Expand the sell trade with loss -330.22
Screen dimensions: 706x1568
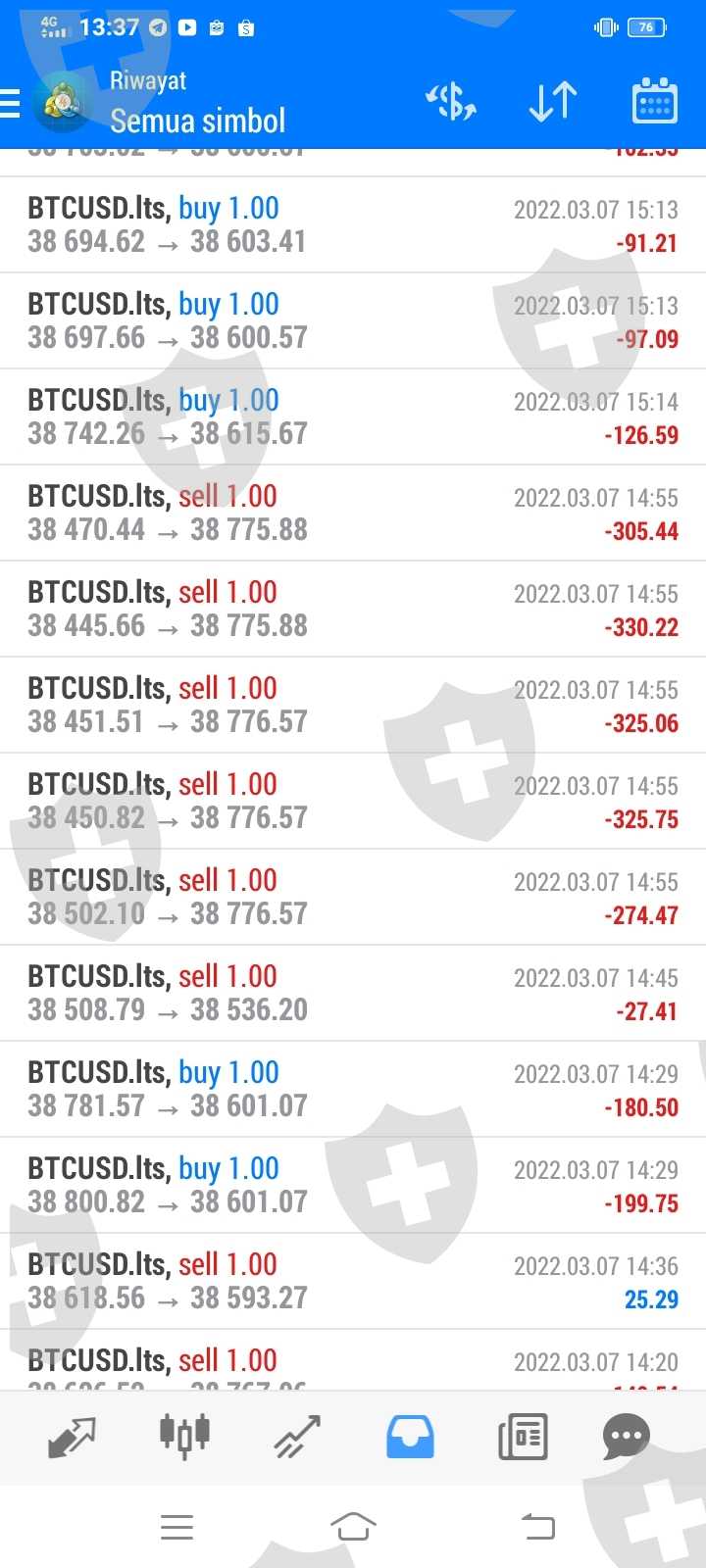[353, 610]
